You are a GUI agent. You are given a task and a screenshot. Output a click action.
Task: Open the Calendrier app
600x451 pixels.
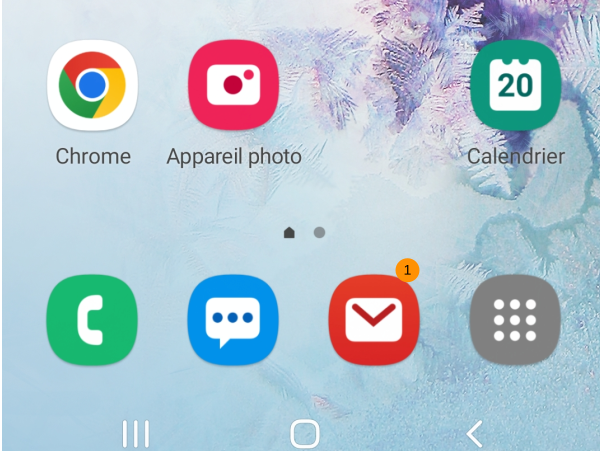[x=515, y=86]
